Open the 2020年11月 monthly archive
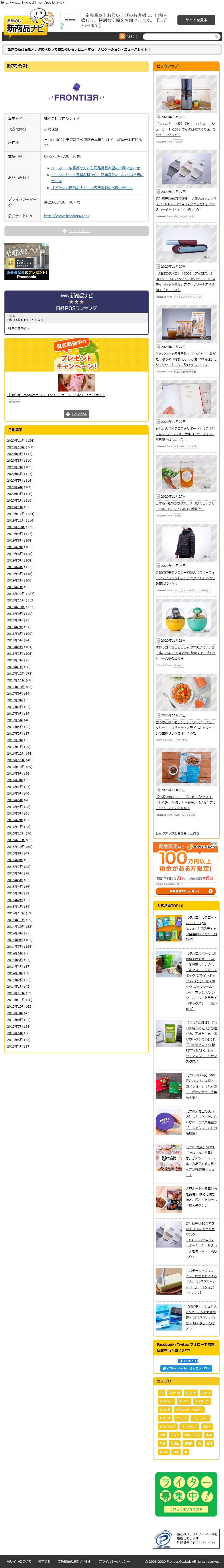Image resolution: width=224 pixels, height=1568 pixels. pos(16,440)
